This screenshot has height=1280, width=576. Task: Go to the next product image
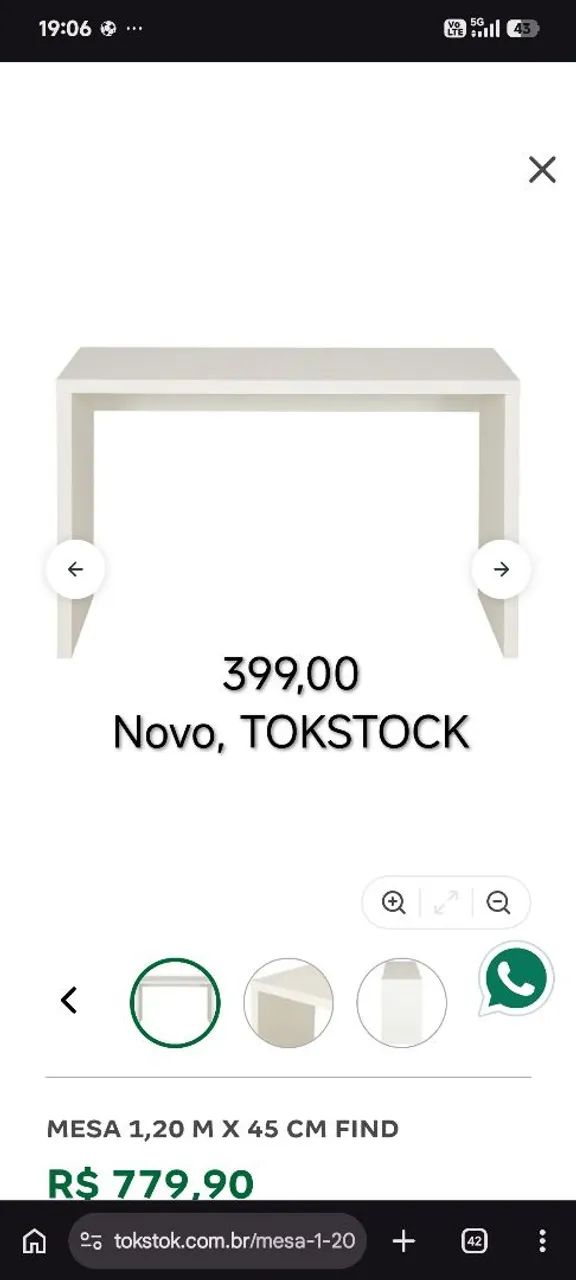[x=501, y=569]
